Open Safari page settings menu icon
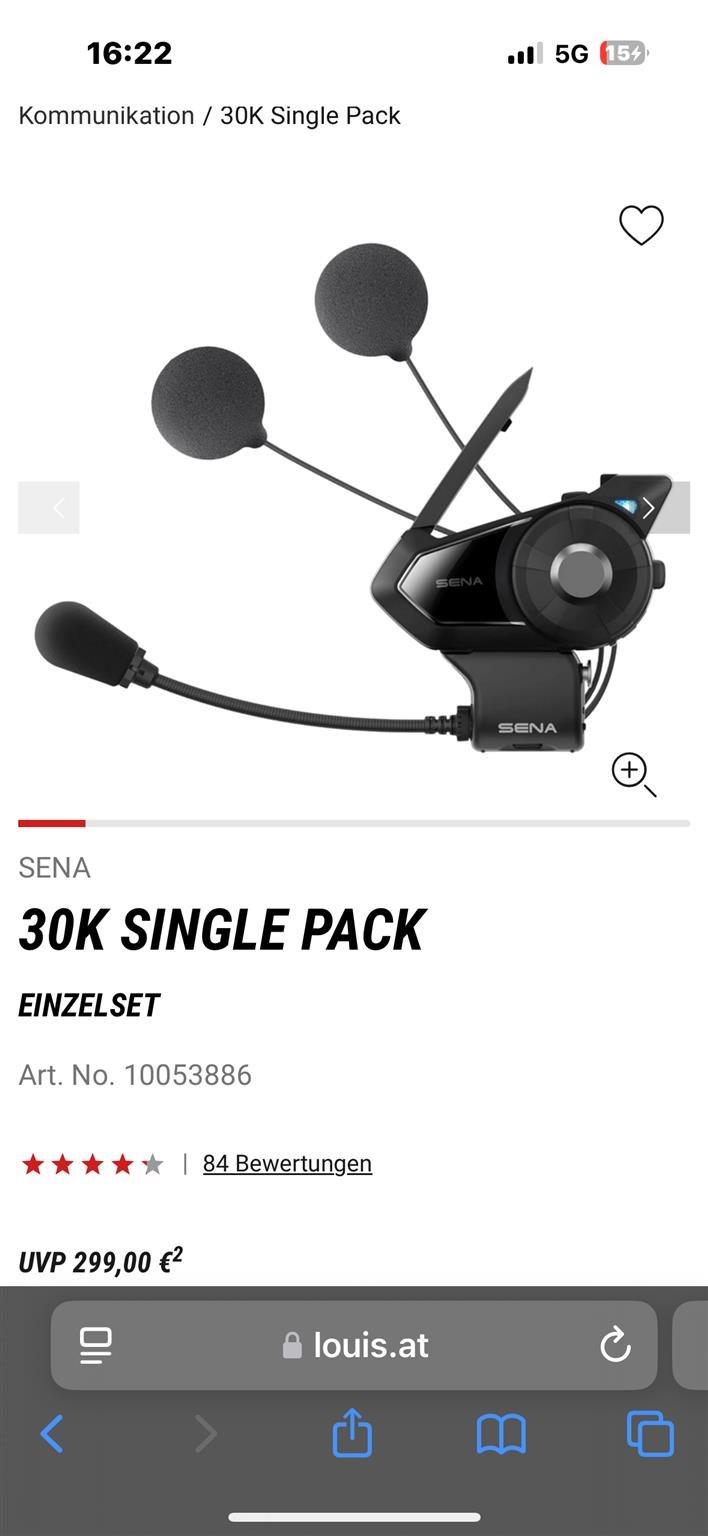 click(x=96, y=1345)
